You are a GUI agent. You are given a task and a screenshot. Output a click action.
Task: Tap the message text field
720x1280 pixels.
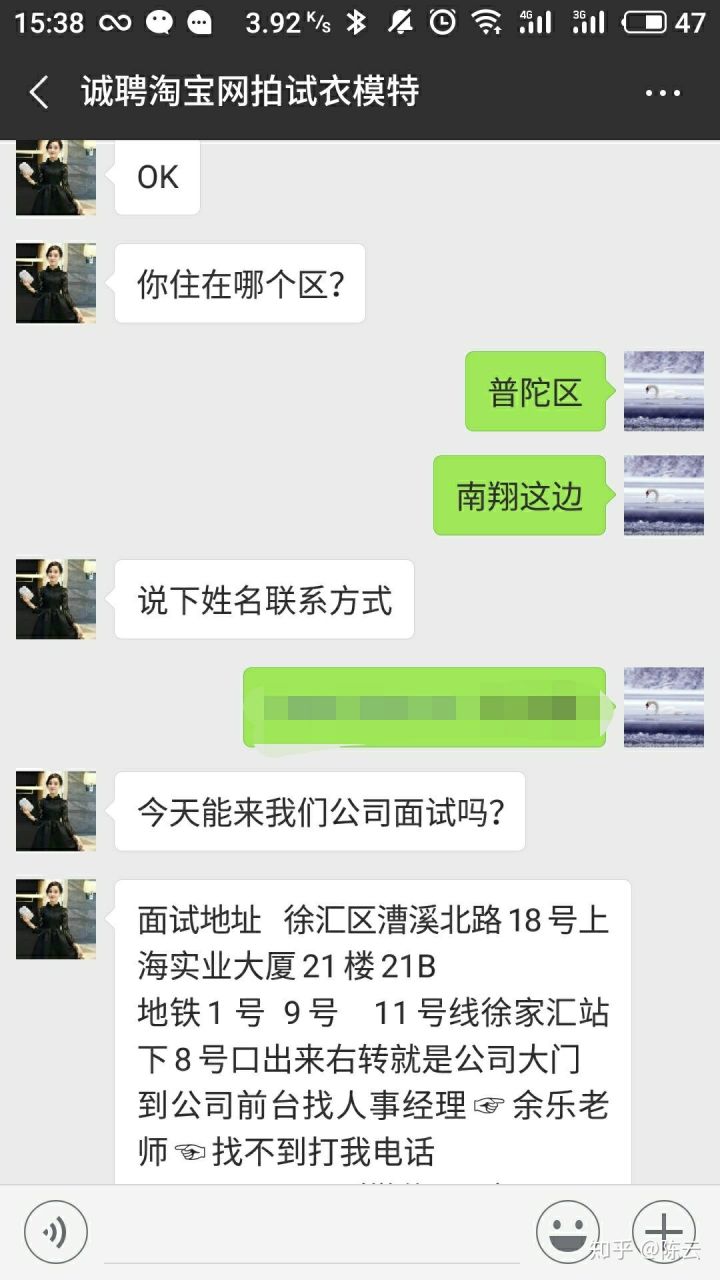click(x=310, y=1232)
